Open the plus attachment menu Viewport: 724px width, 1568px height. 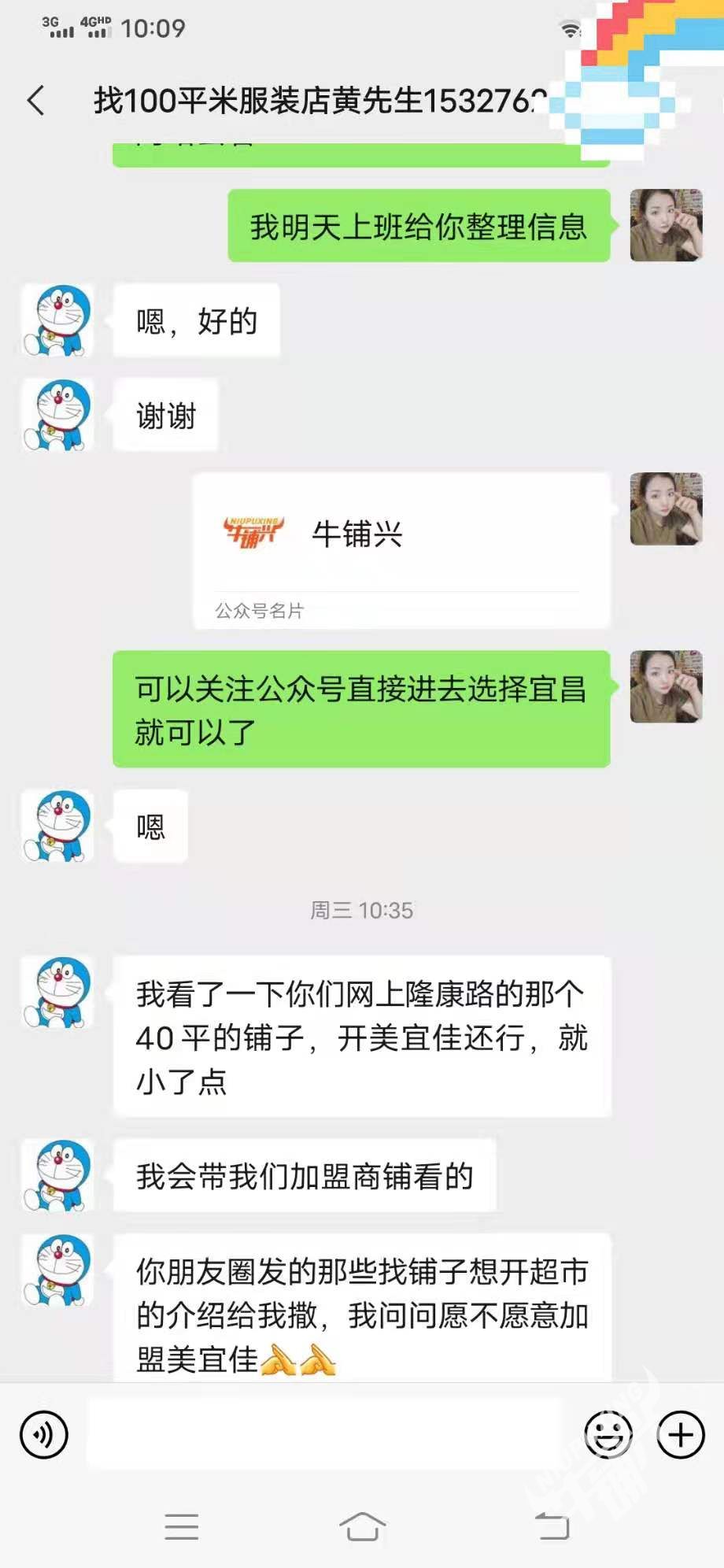click(681, 1434)
